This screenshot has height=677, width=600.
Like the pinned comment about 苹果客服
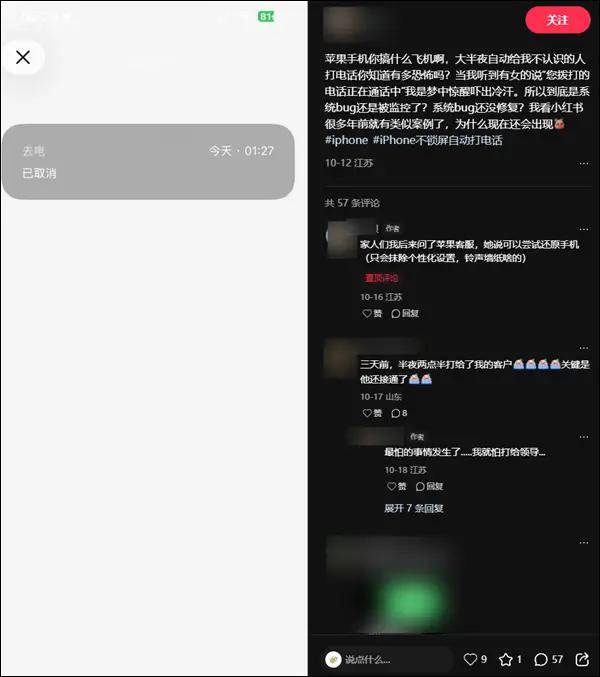pos(372,313)
